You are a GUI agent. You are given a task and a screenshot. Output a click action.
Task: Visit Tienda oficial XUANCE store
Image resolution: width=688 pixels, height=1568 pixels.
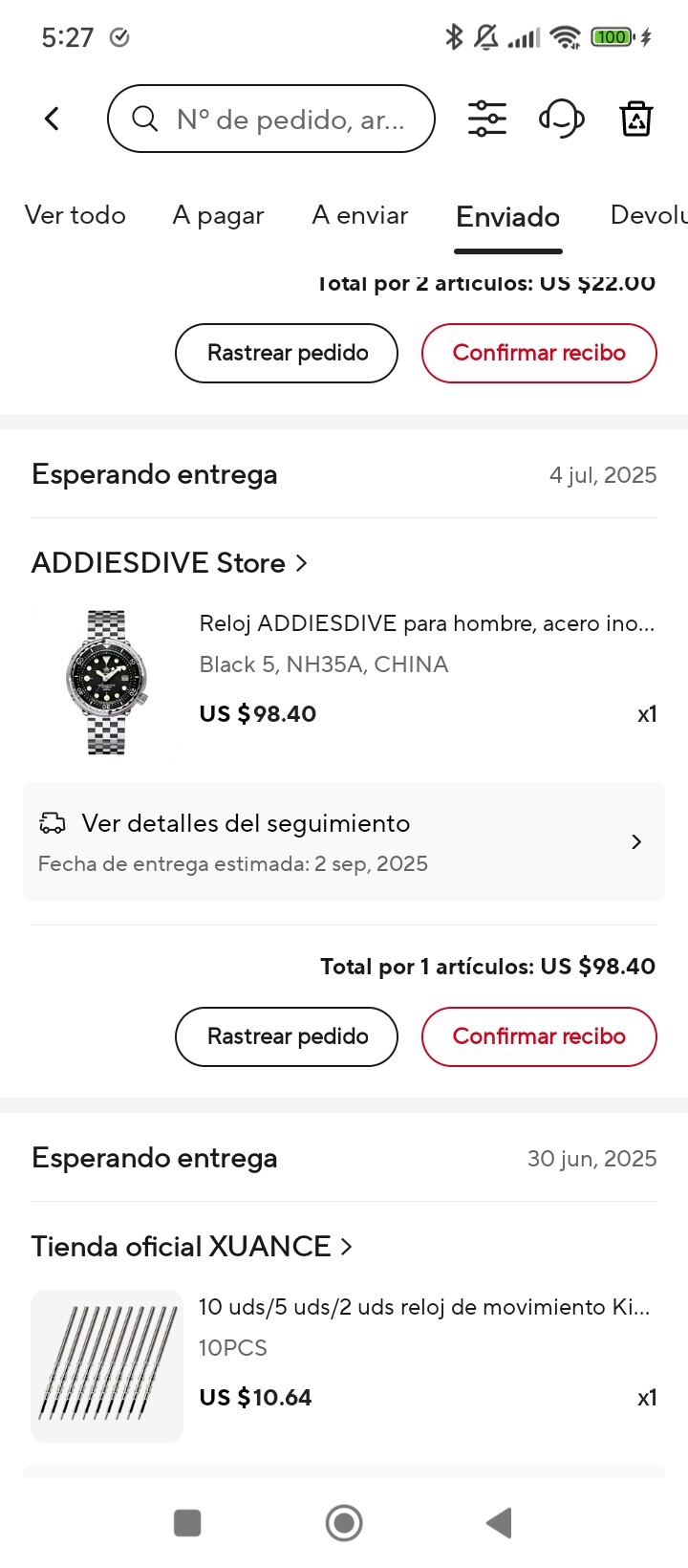191,1247
